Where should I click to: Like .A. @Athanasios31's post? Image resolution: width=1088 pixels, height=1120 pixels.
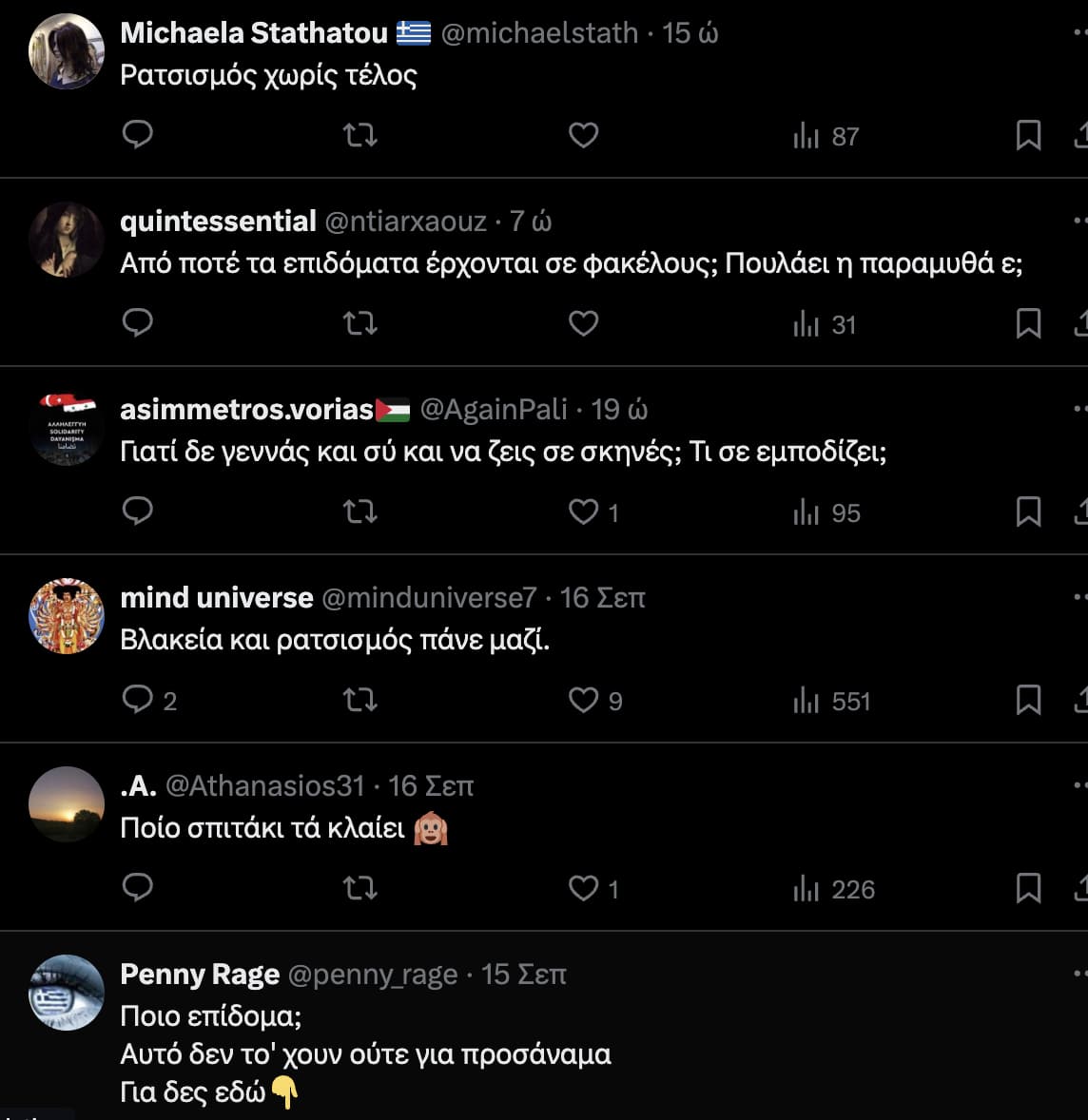coord(583,889)
